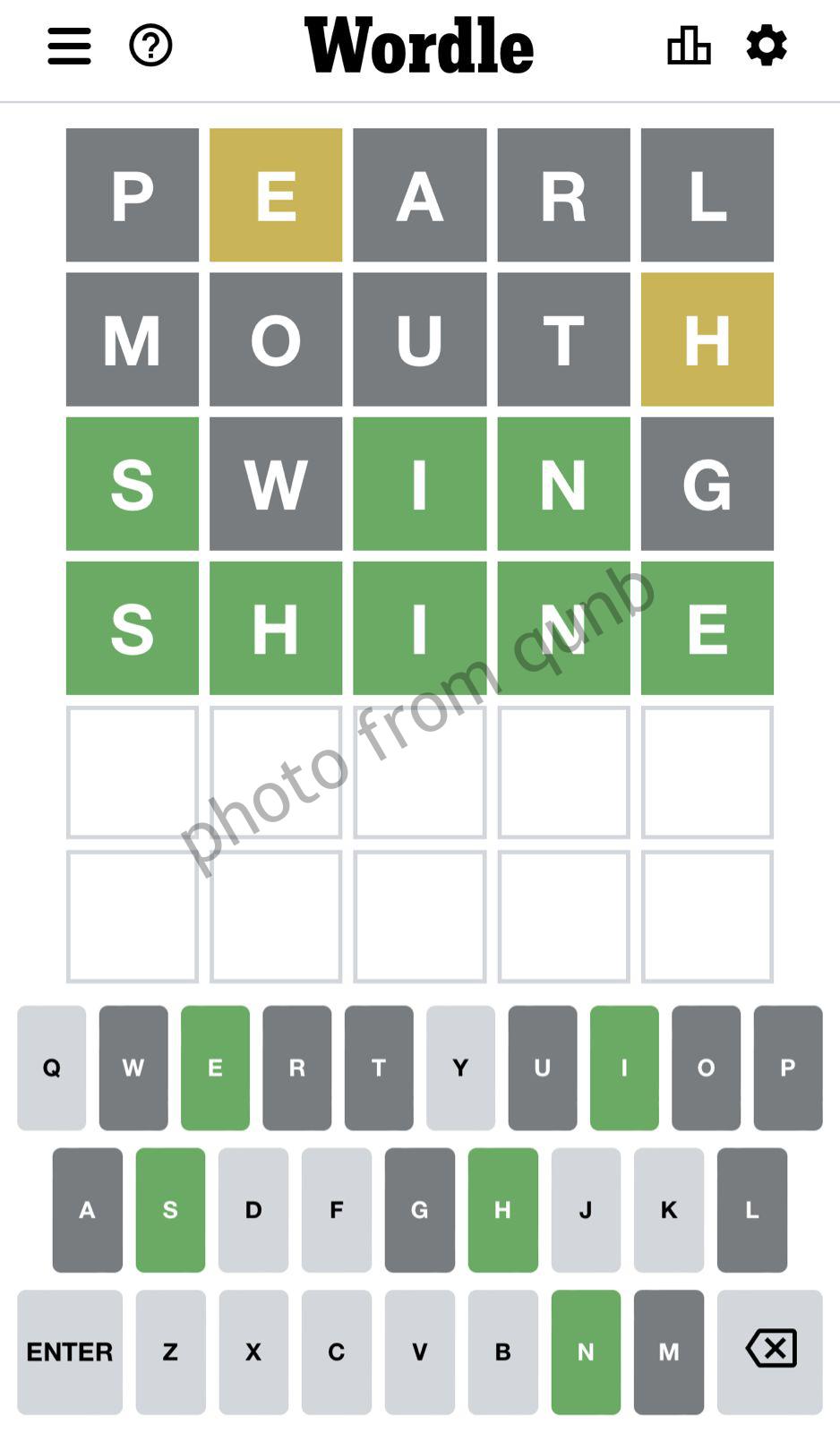Tap the green E key
Image resolution: width=840 pixels, height=1433 pixels.
pyautogui.click(x=215, y=1068)
